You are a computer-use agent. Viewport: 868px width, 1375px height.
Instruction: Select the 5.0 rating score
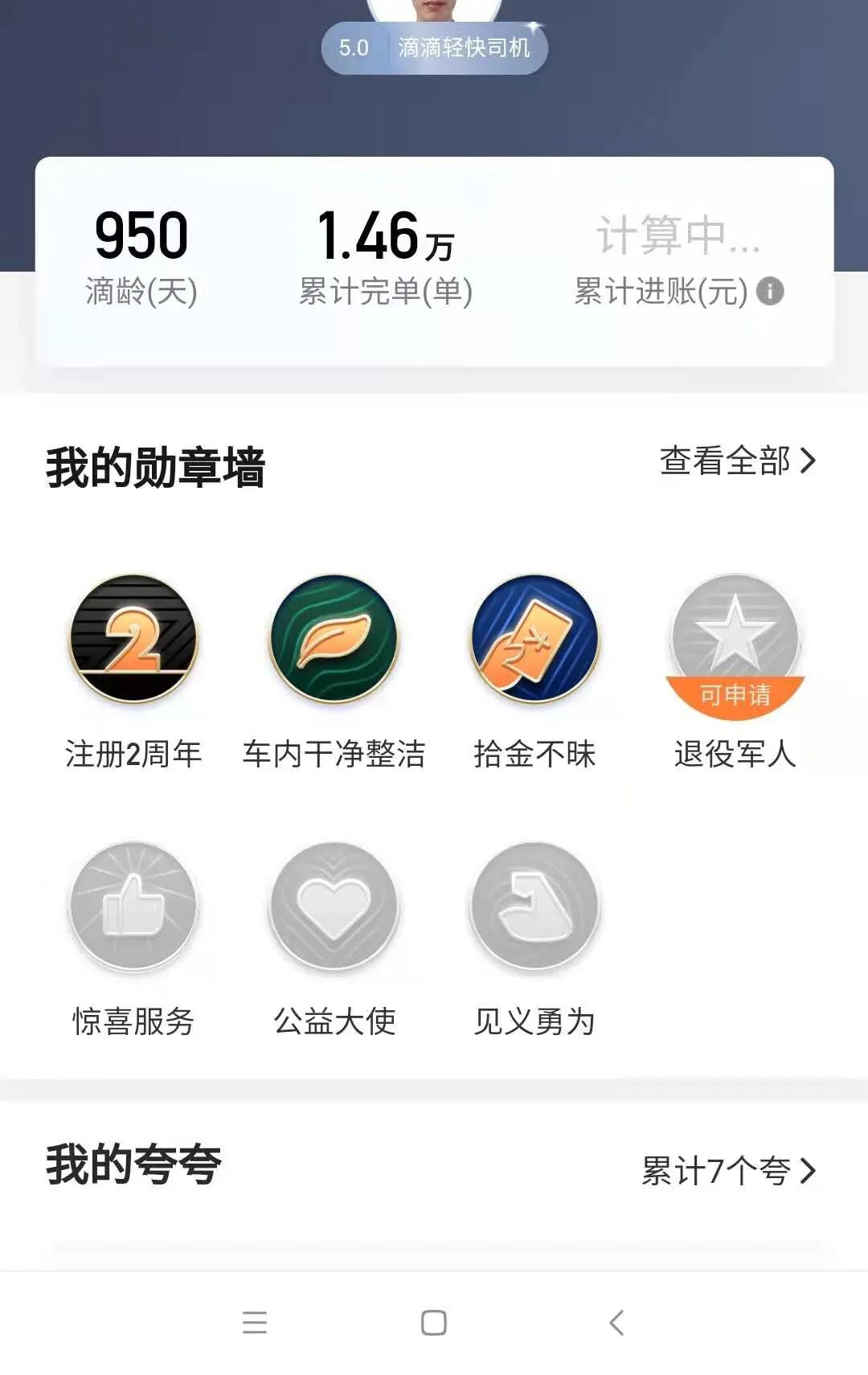click(x=354, y=47)
